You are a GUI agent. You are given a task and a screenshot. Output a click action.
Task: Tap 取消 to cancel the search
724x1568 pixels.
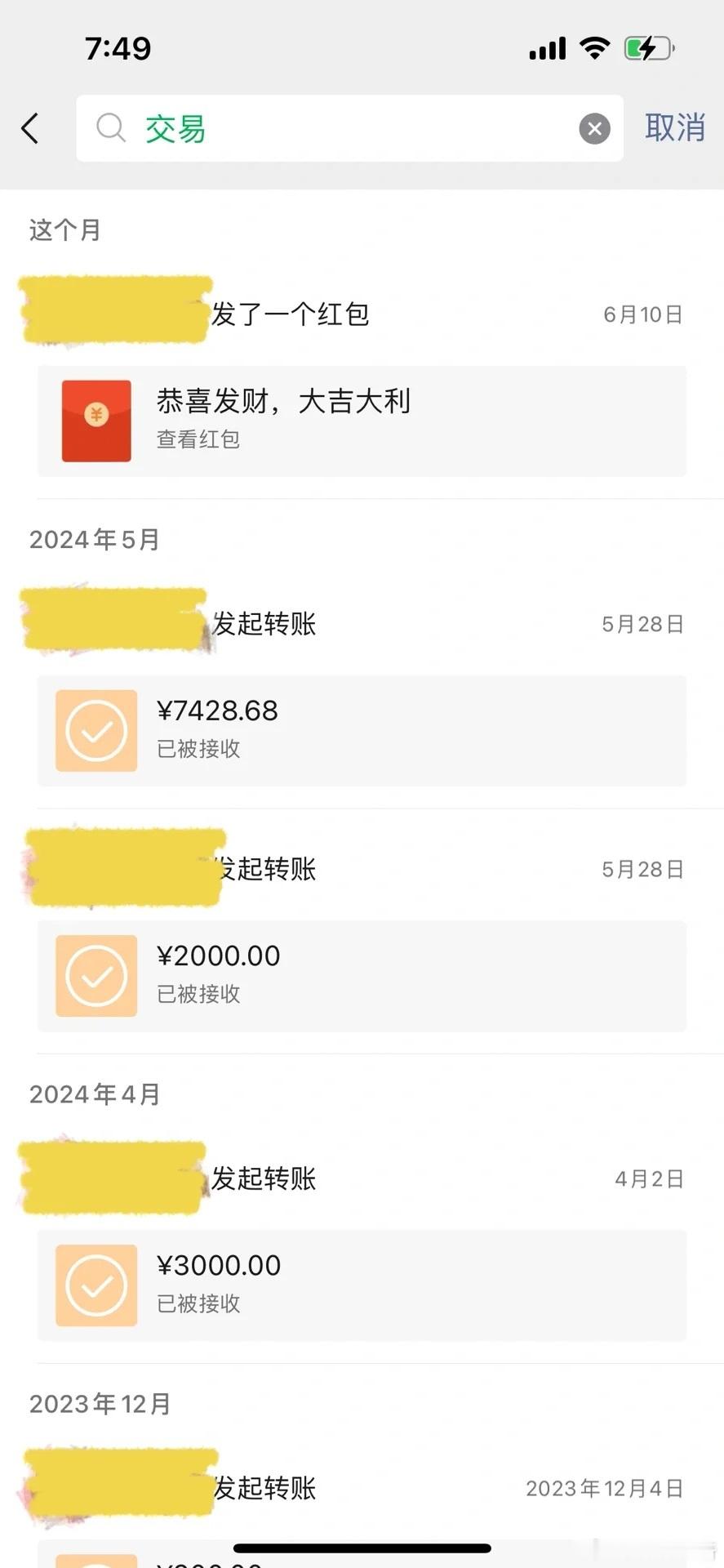pos(674,128)
